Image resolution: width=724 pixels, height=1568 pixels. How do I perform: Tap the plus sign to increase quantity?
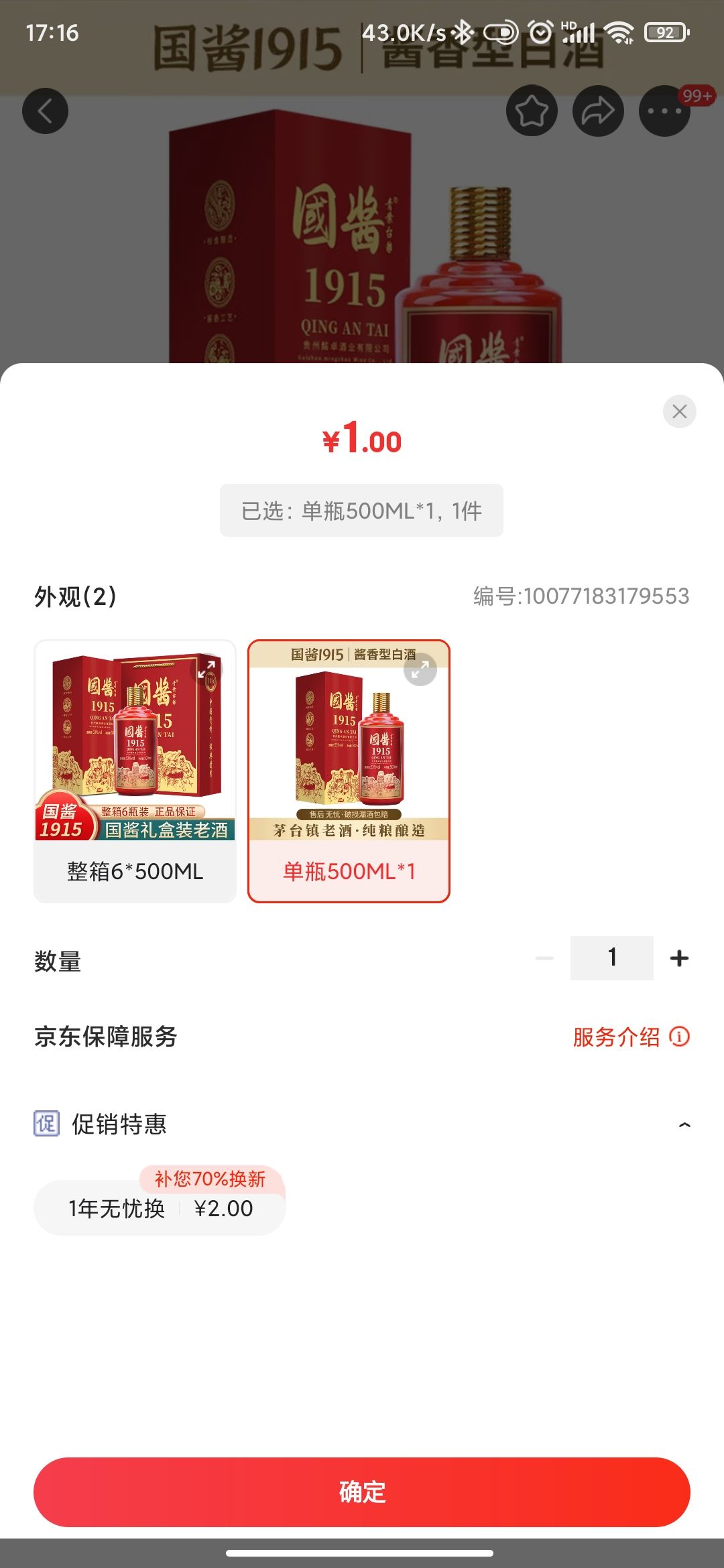click(679, 957)
